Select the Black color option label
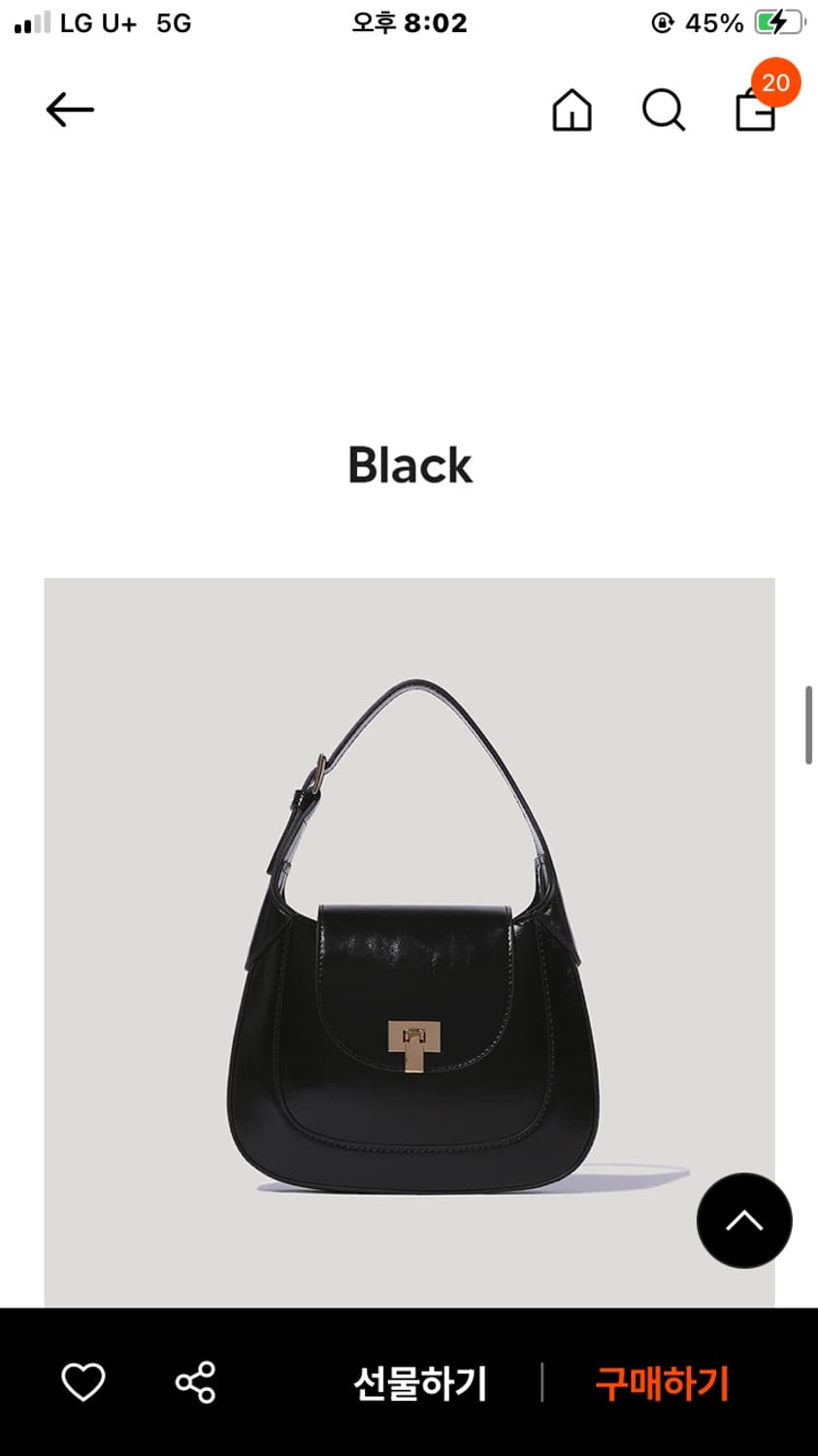This screenshot has width=818, height=1456. coord(409,465)
